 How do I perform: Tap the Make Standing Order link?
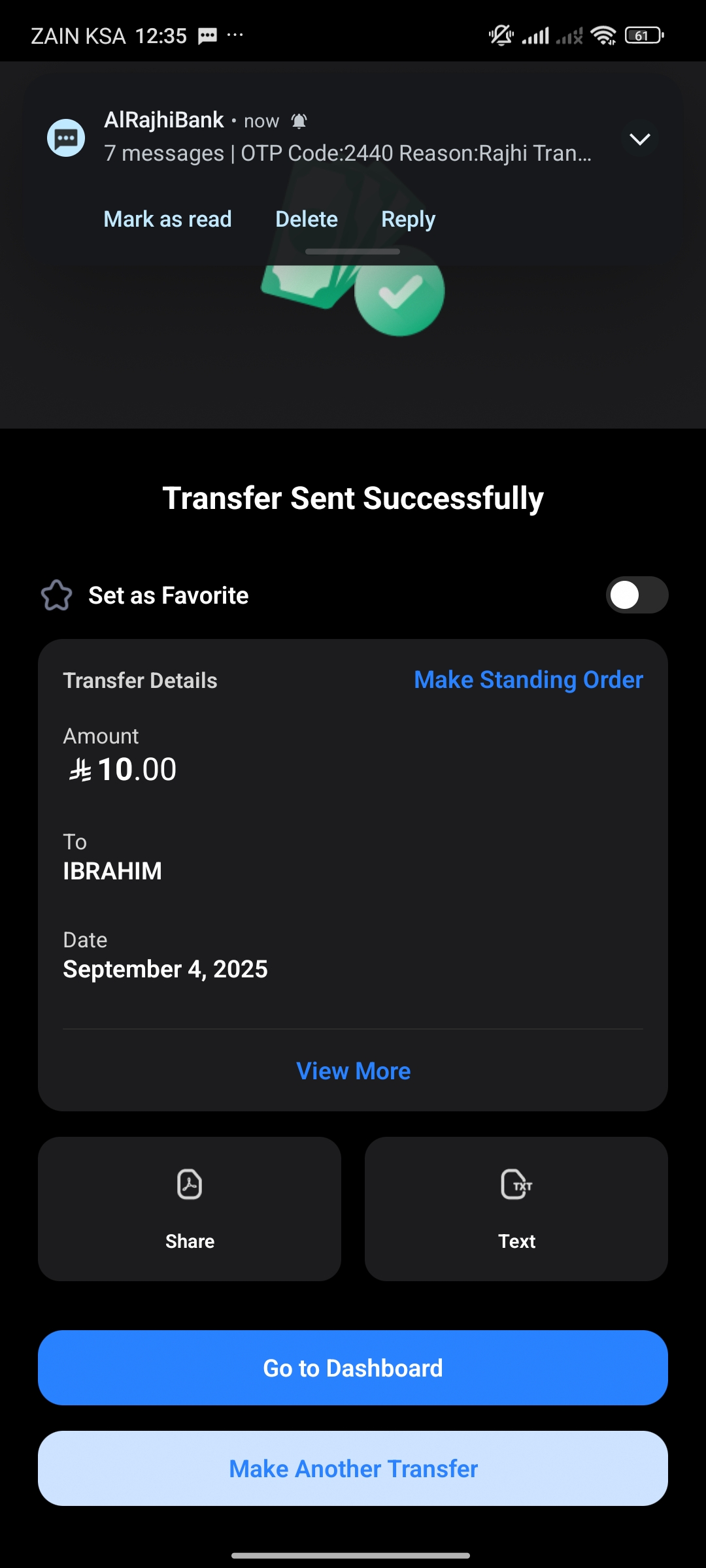[x=528, y=680]
